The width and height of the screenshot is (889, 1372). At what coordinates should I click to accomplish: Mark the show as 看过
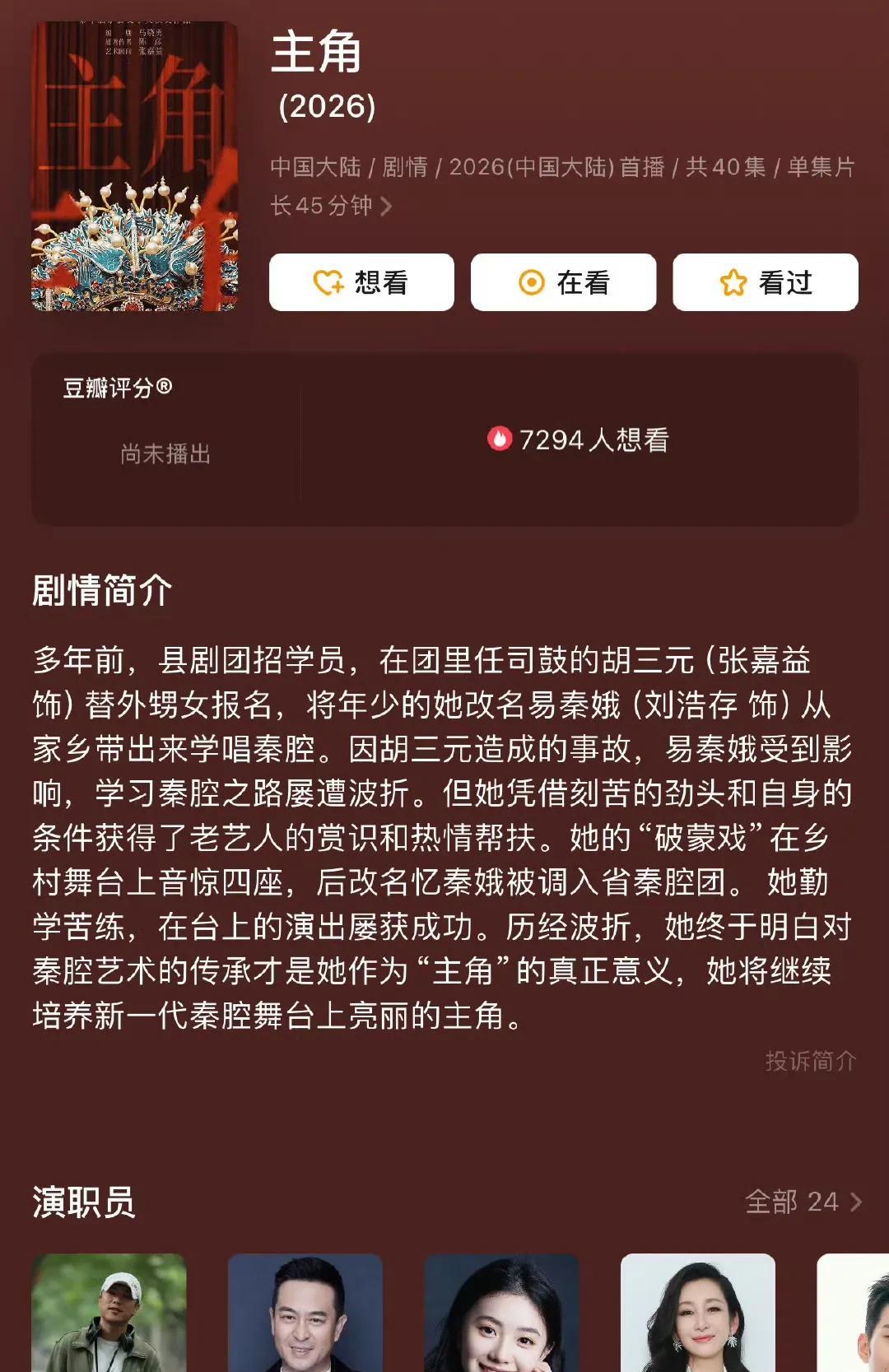pos(766,282)
